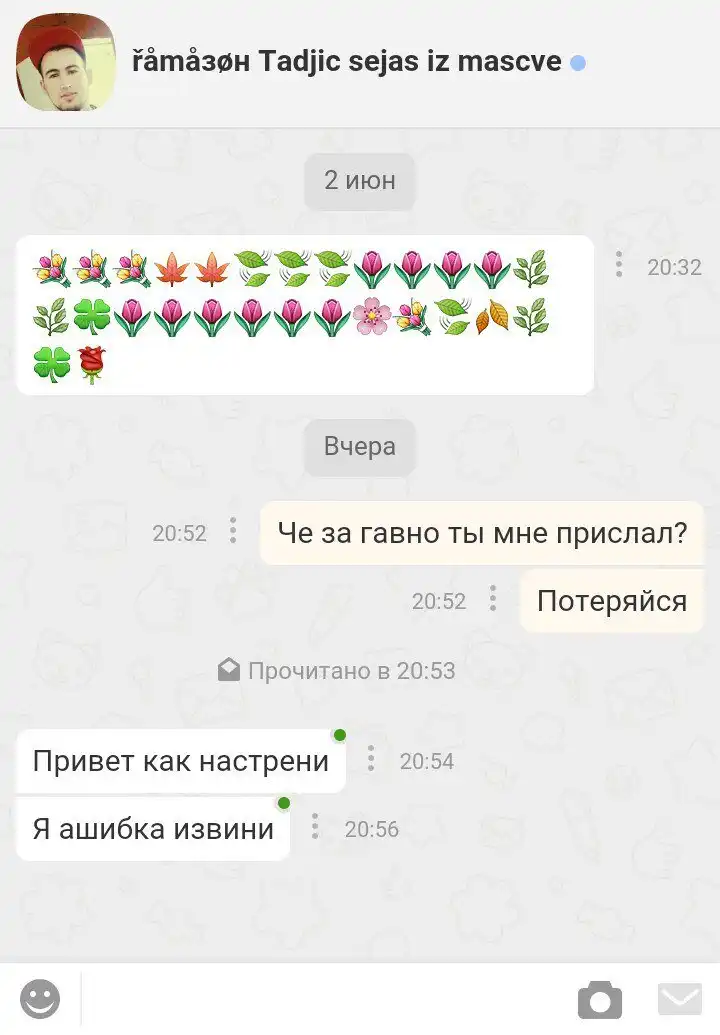Attach a photo with camera icon
Image resolution: width=720 pixels, height=1035 pixels.
pos(599,999)
